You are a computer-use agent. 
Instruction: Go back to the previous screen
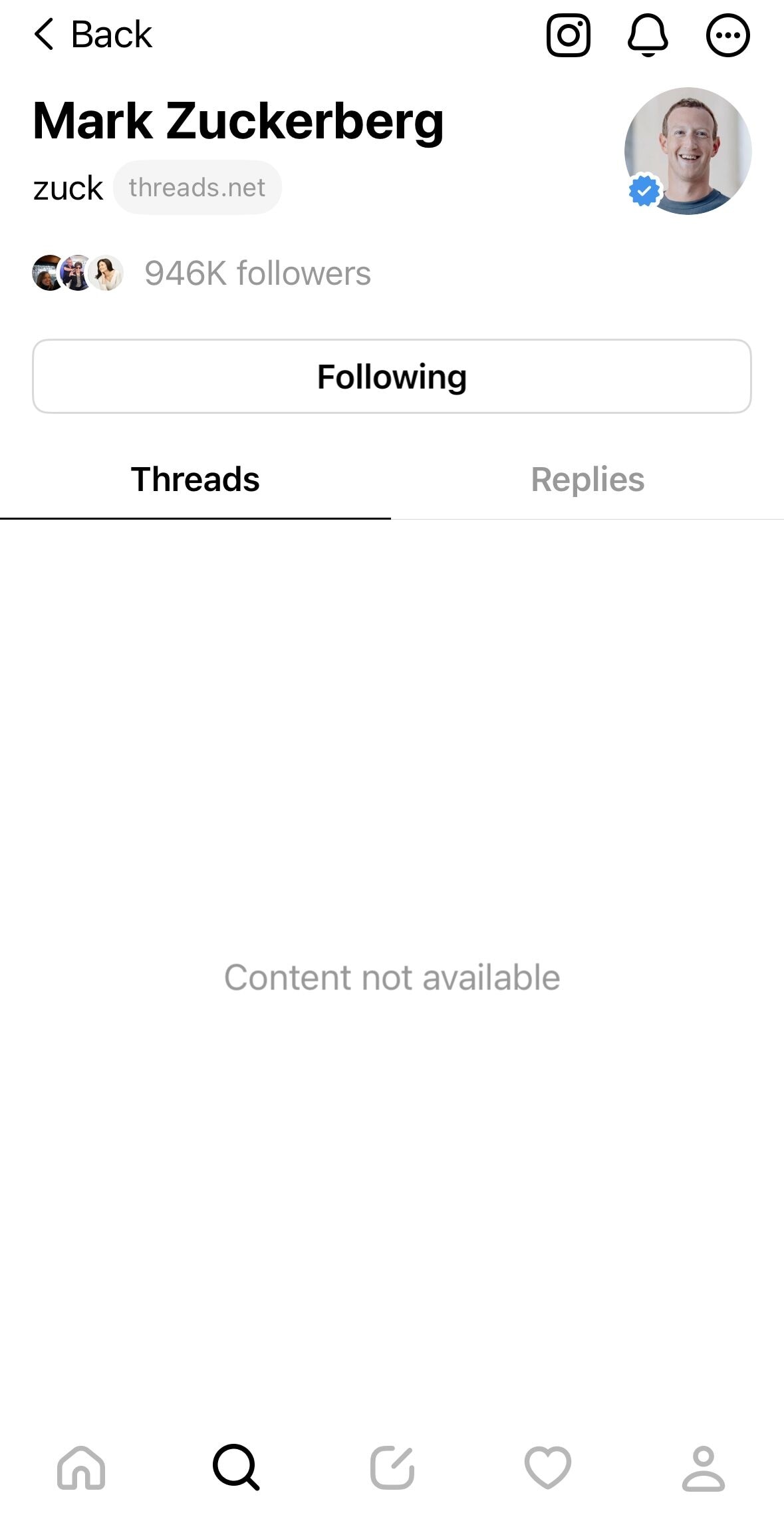point(92,35)
